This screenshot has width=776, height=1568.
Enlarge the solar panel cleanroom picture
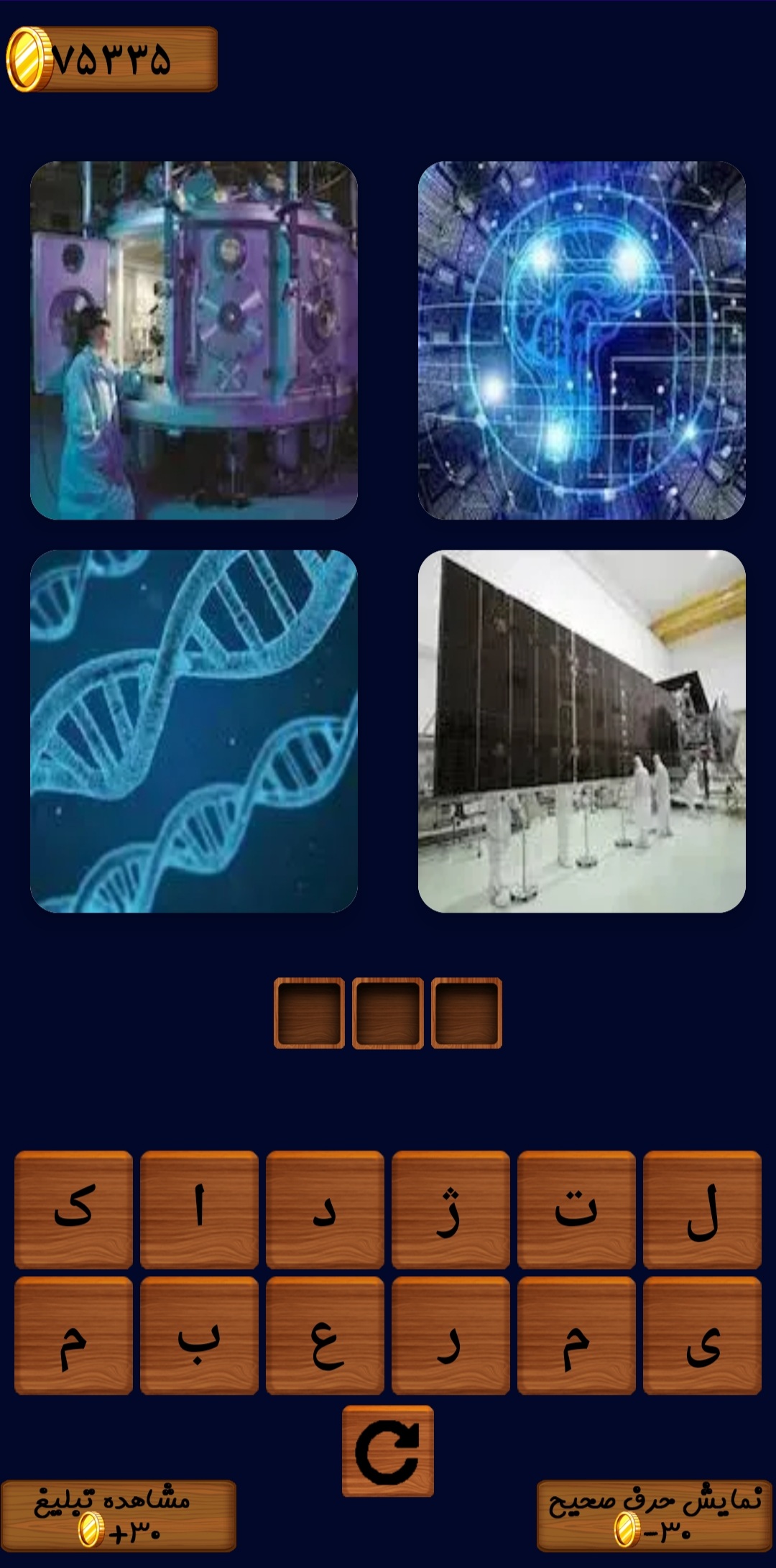[x=582, y=731]
